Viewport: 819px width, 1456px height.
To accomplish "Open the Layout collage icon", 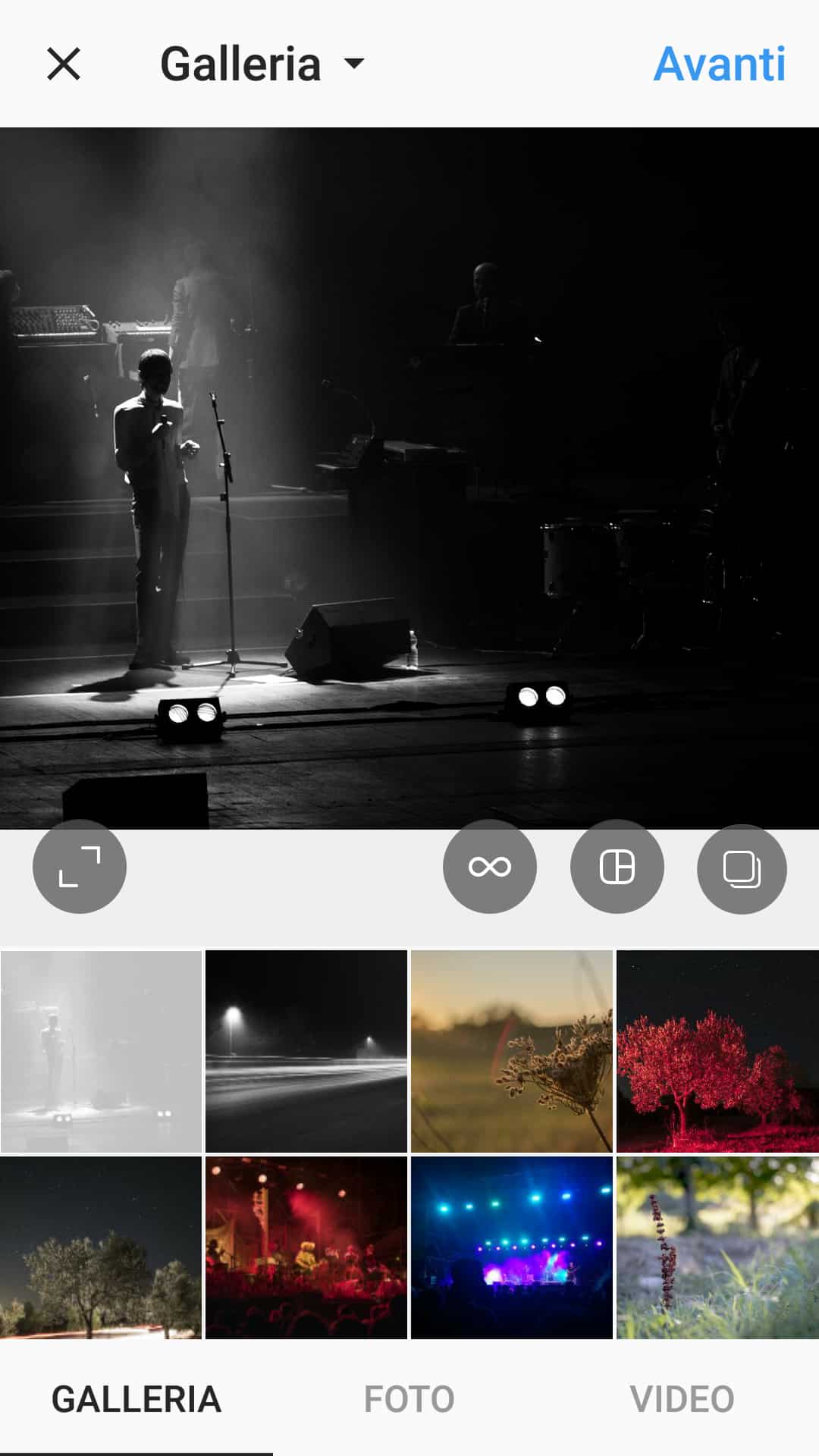I will pyautogui.click(x=617, y=867).
